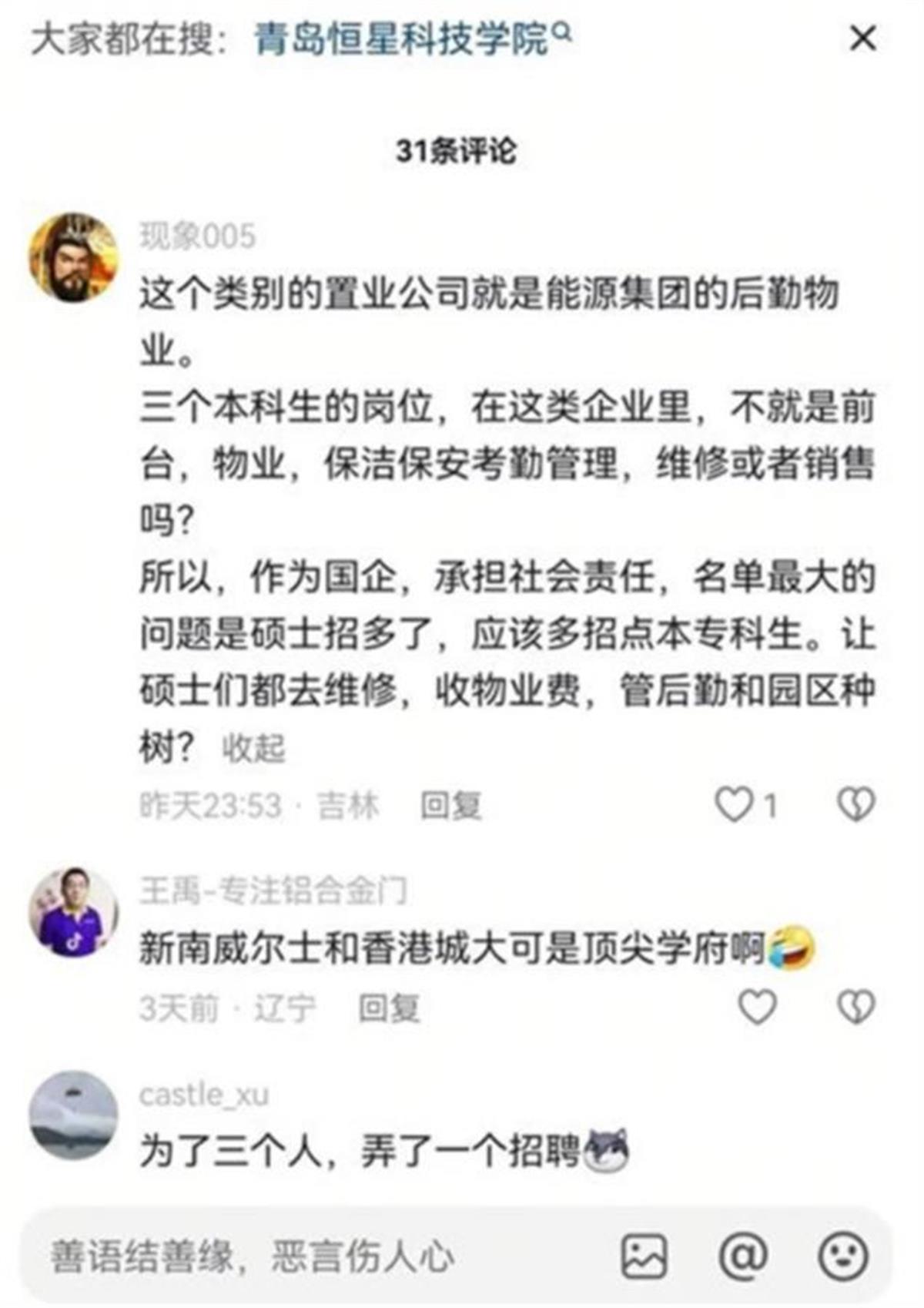Open 现象005's profile avatar
Viewport: 924px width, 1308px height.
coord(73,258)
